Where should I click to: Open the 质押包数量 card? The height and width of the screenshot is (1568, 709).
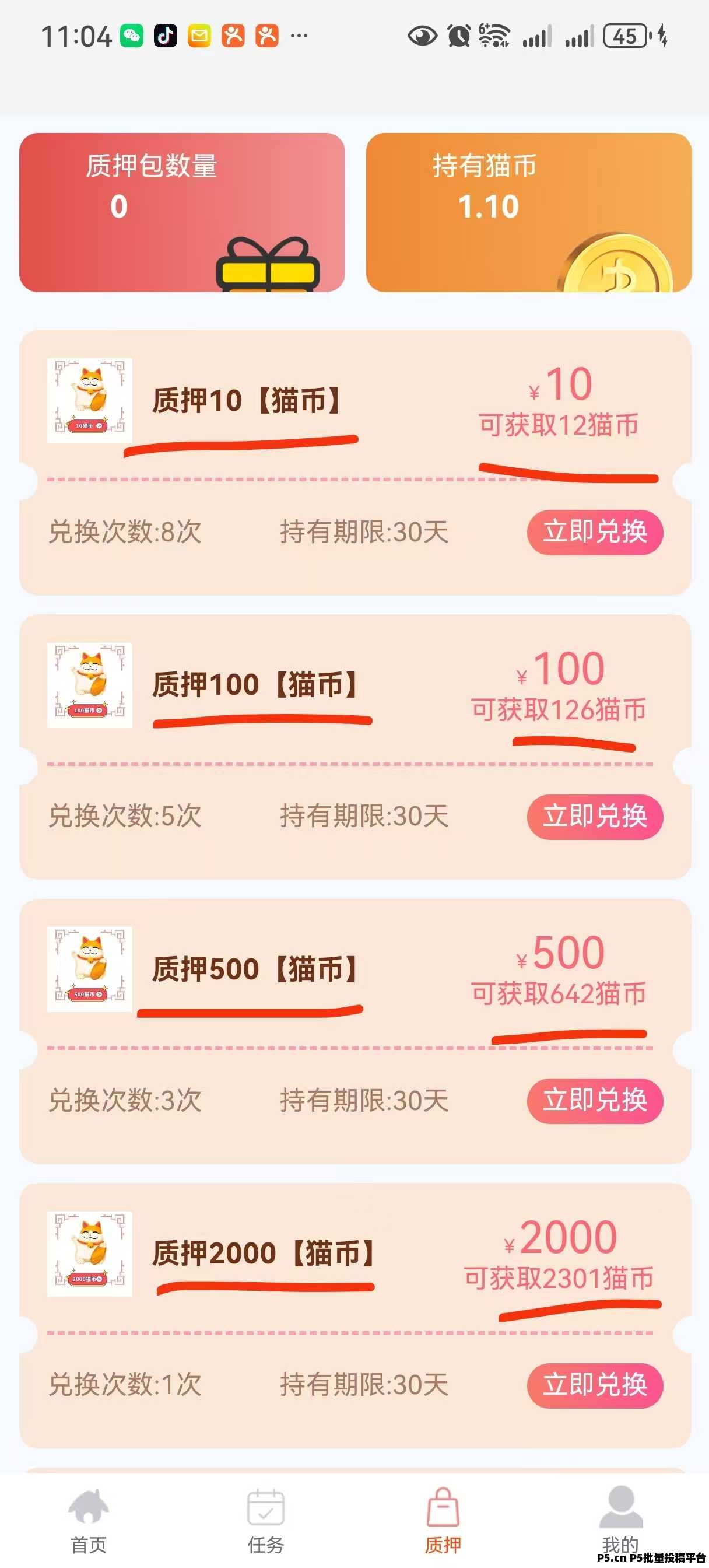[182, 212]
